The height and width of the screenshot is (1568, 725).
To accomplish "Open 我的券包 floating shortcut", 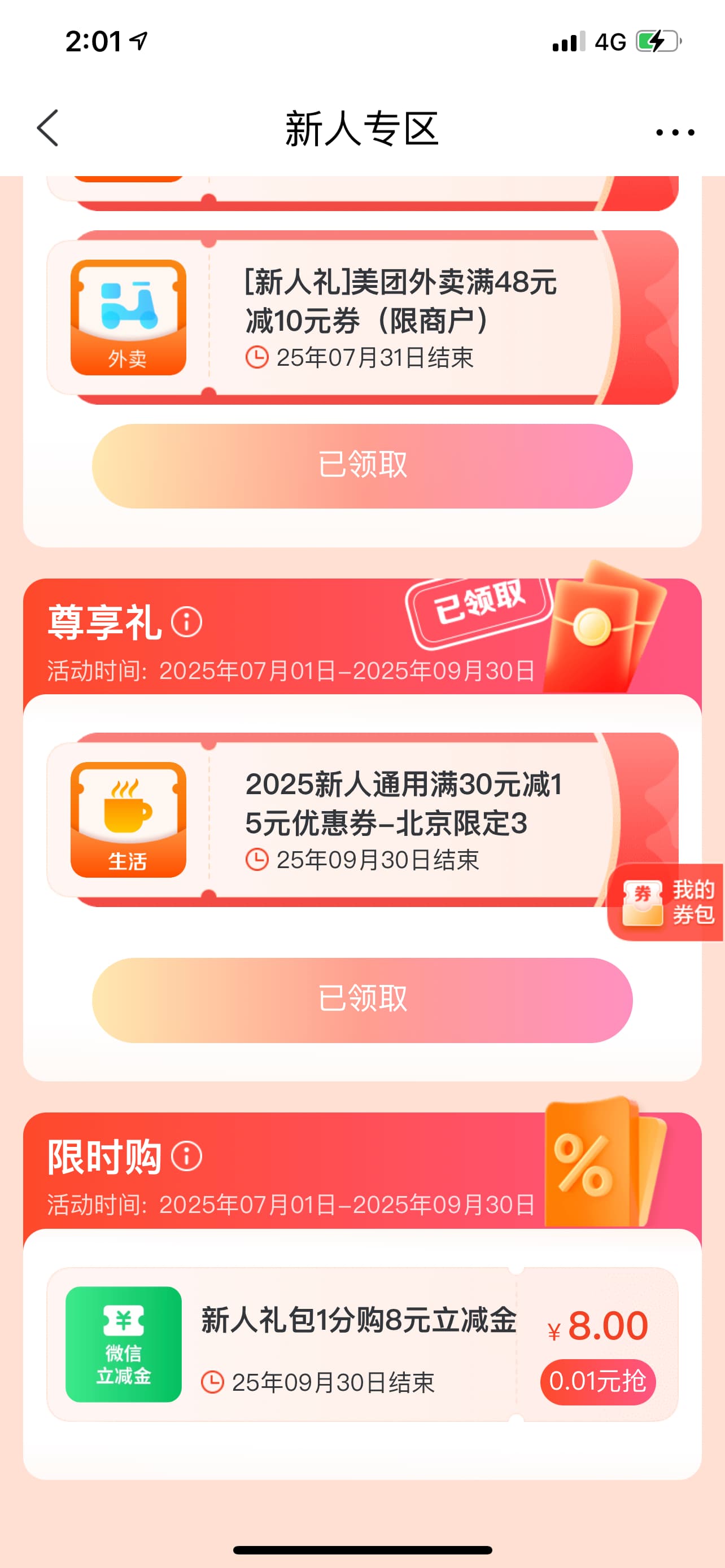I will (x=666, y=902).
